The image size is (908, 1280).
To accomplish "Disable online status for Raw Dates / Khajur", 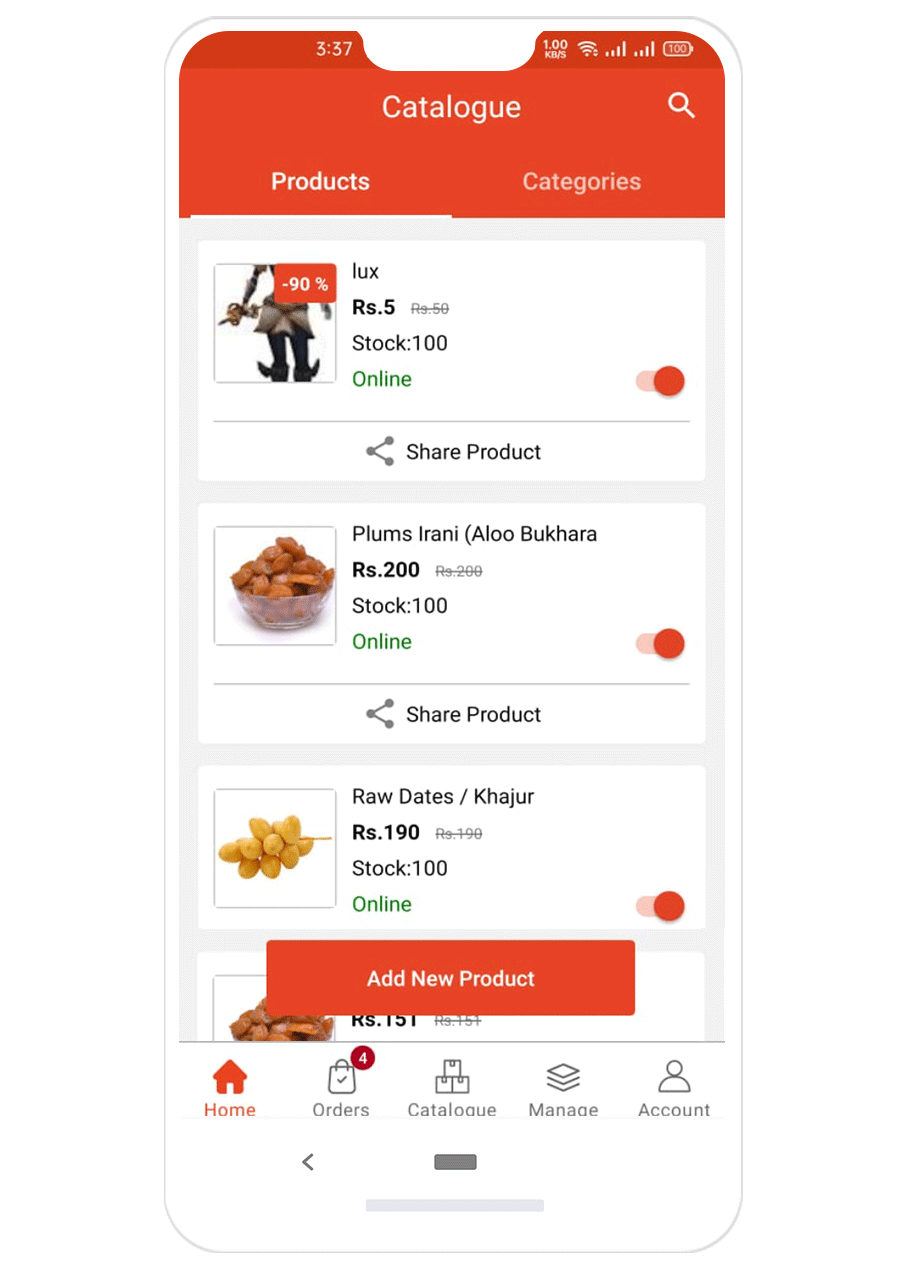I will click(661, 906).
